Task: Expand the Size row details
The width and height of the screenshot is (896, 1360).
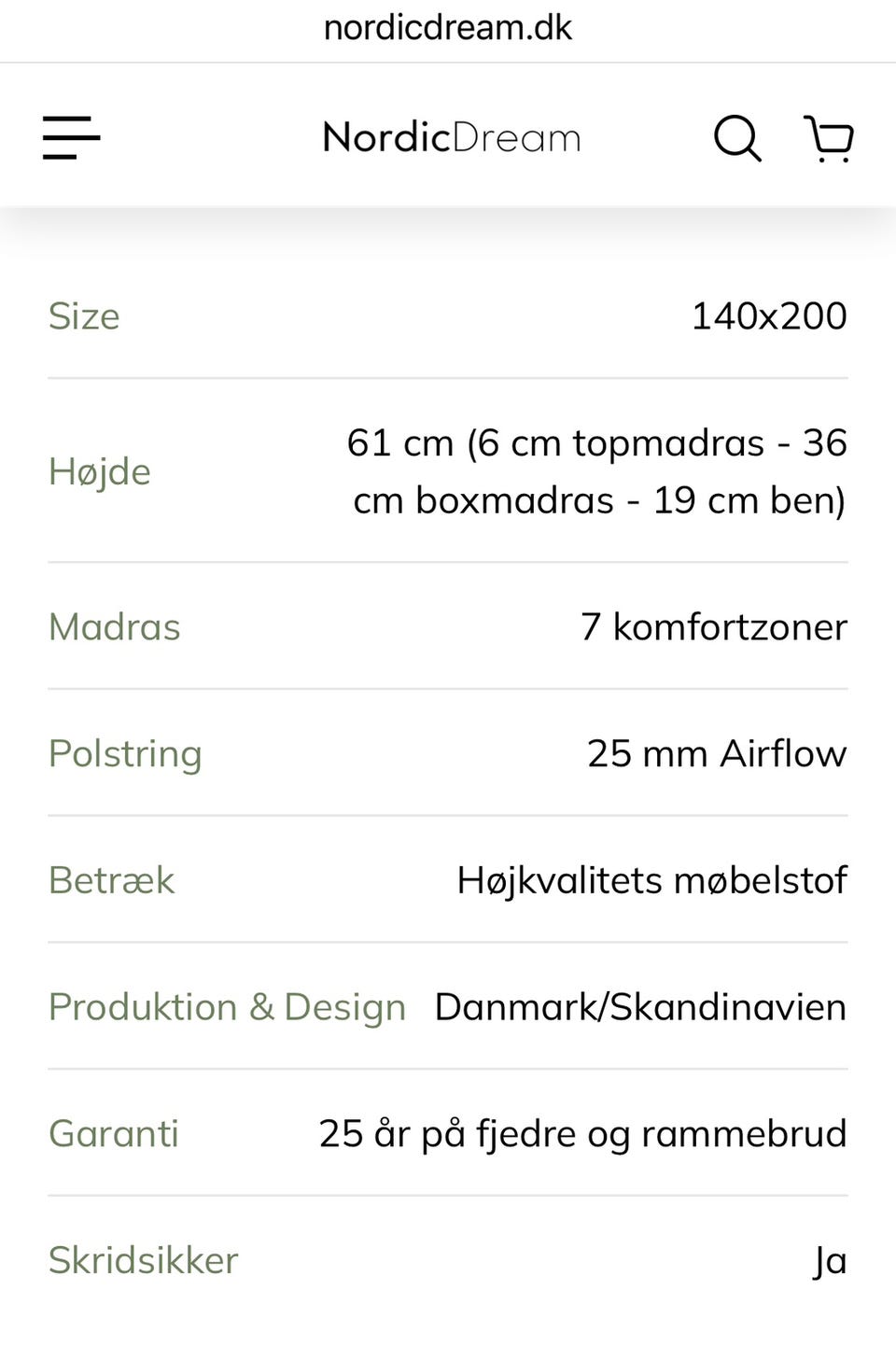Action: tap(448, 315)
